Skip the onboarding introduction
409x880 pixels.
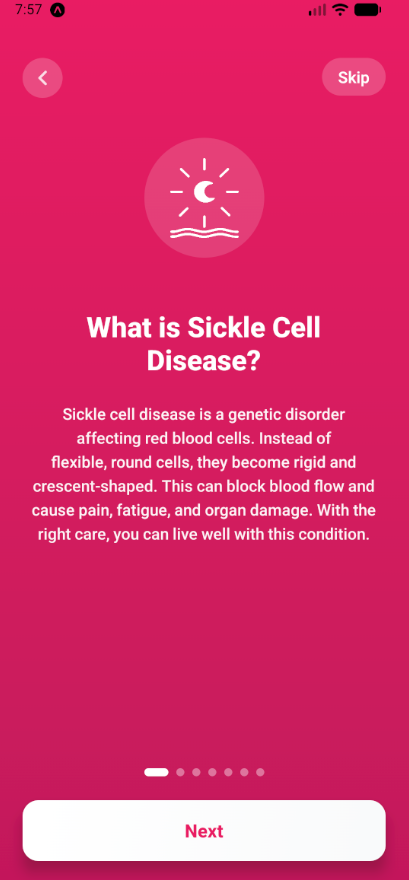pos(353,77)
